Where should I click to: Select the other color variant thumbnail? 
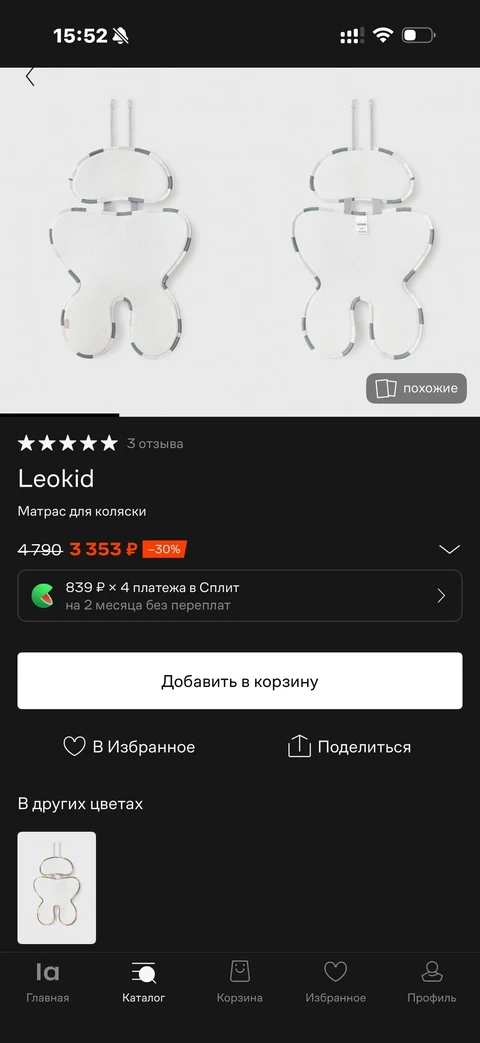57,888
